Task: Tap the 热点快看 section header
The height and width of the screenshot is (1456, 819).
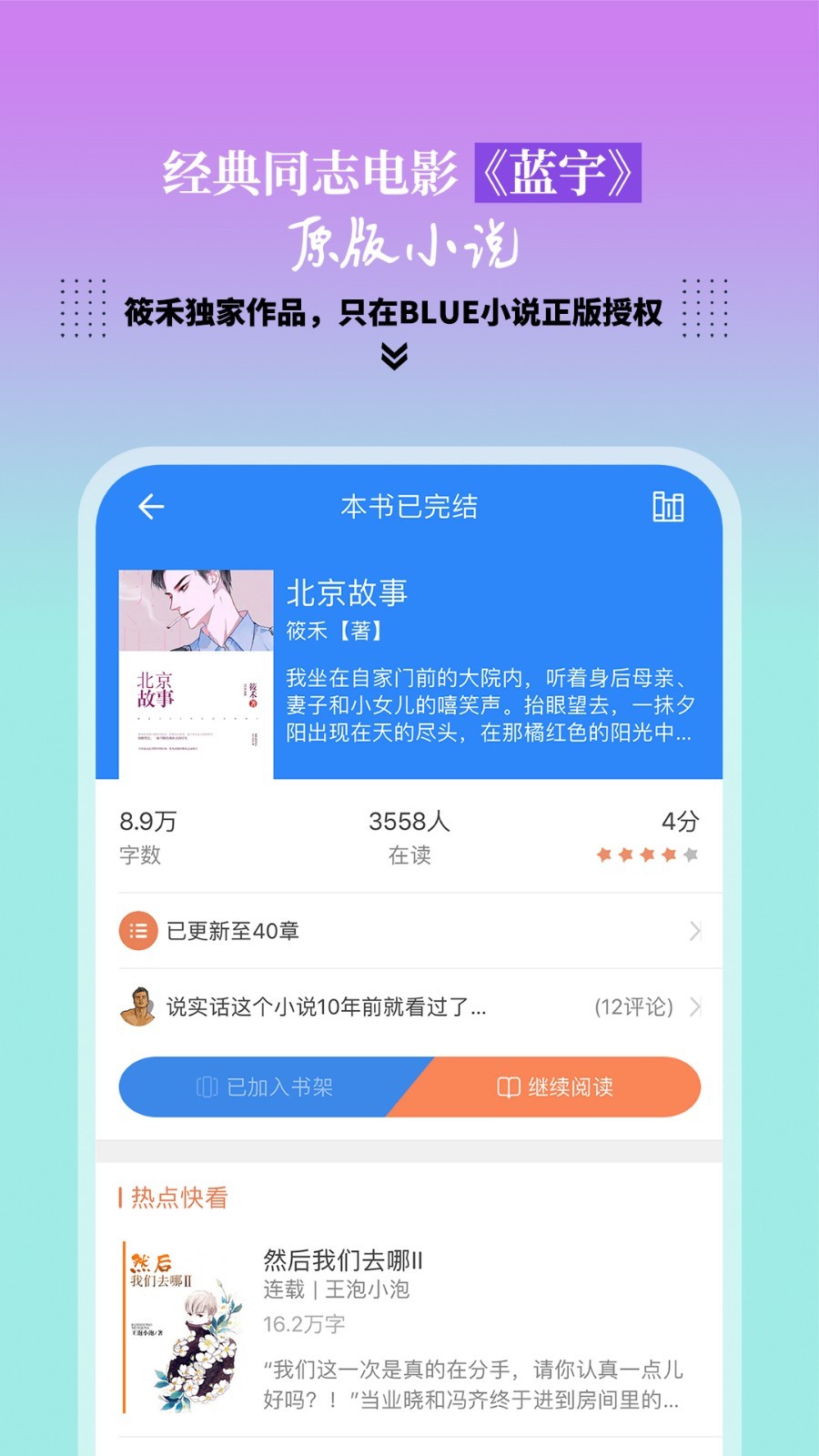Action: 176,1198
